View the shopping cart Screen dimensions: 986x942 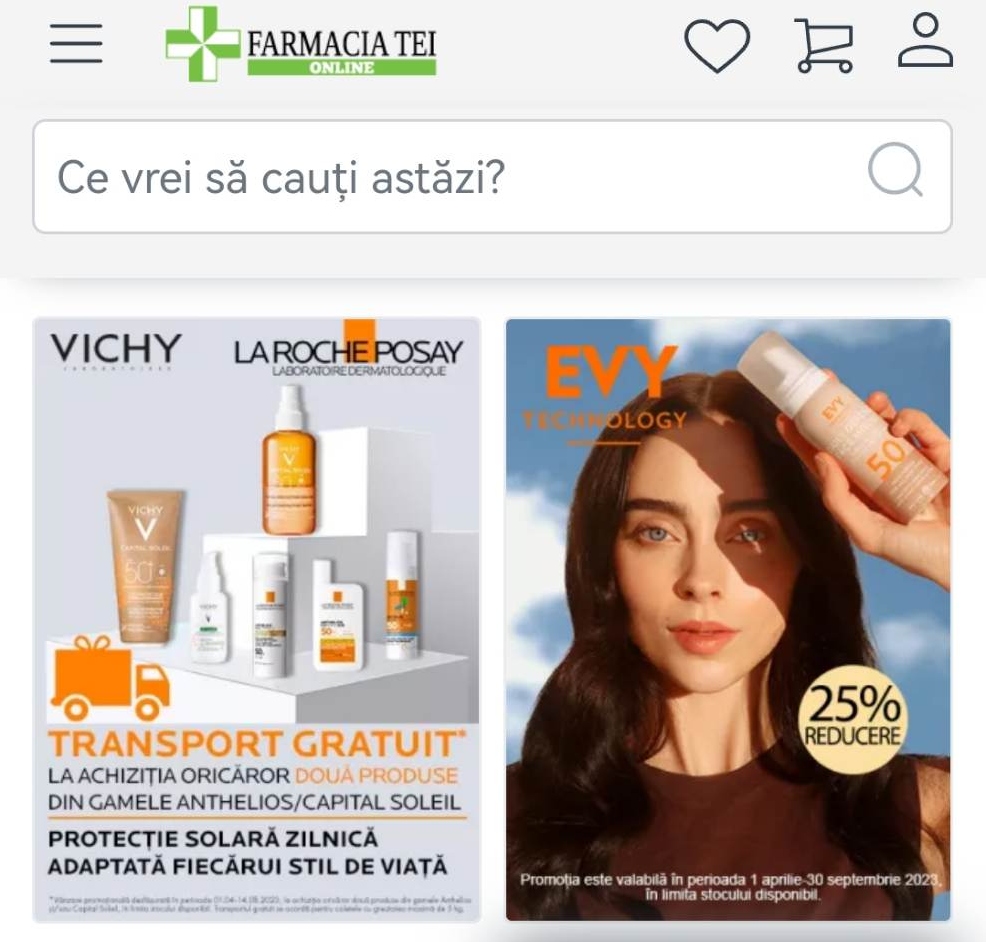coord(824,46)
